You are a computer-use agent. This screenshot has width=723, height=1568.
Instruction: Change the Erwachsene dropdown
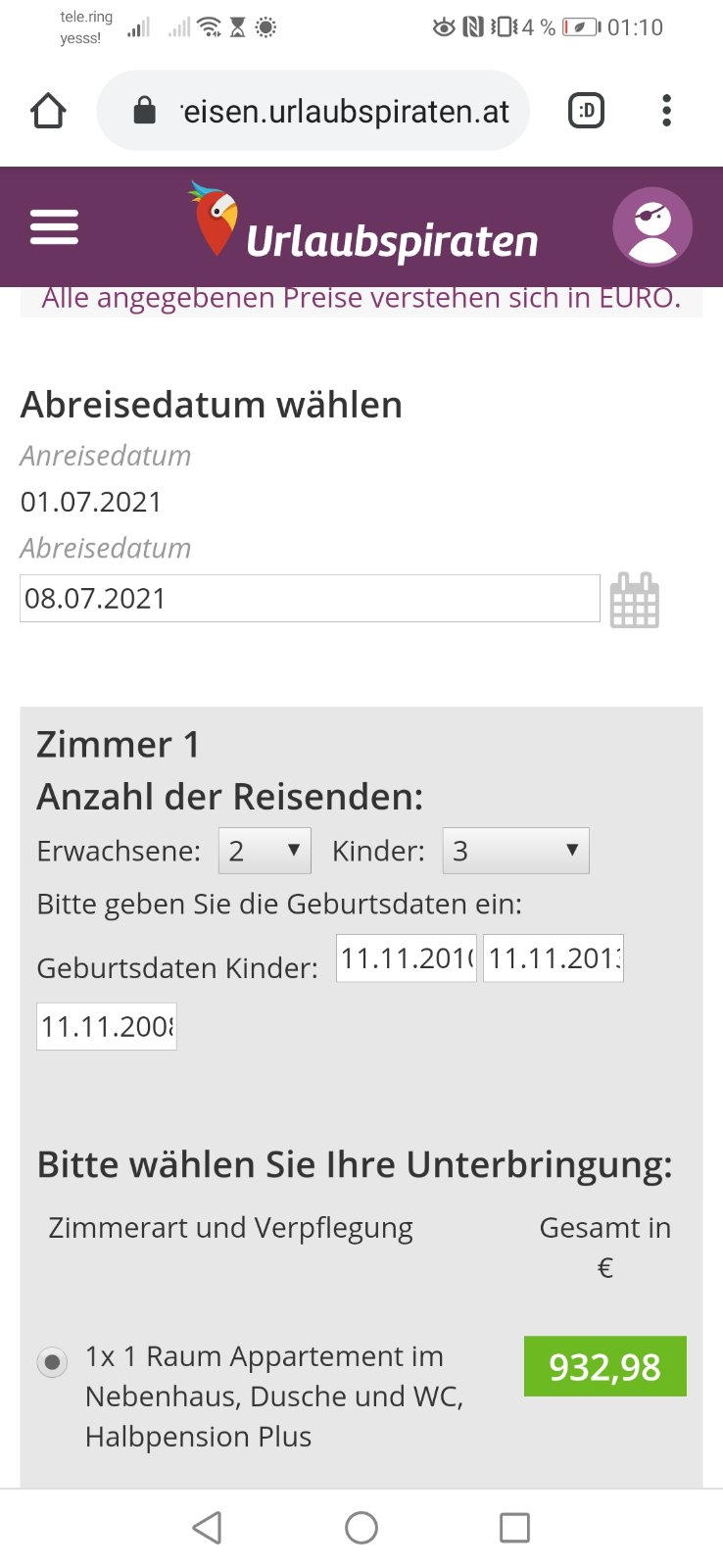[x=265, y=851]
